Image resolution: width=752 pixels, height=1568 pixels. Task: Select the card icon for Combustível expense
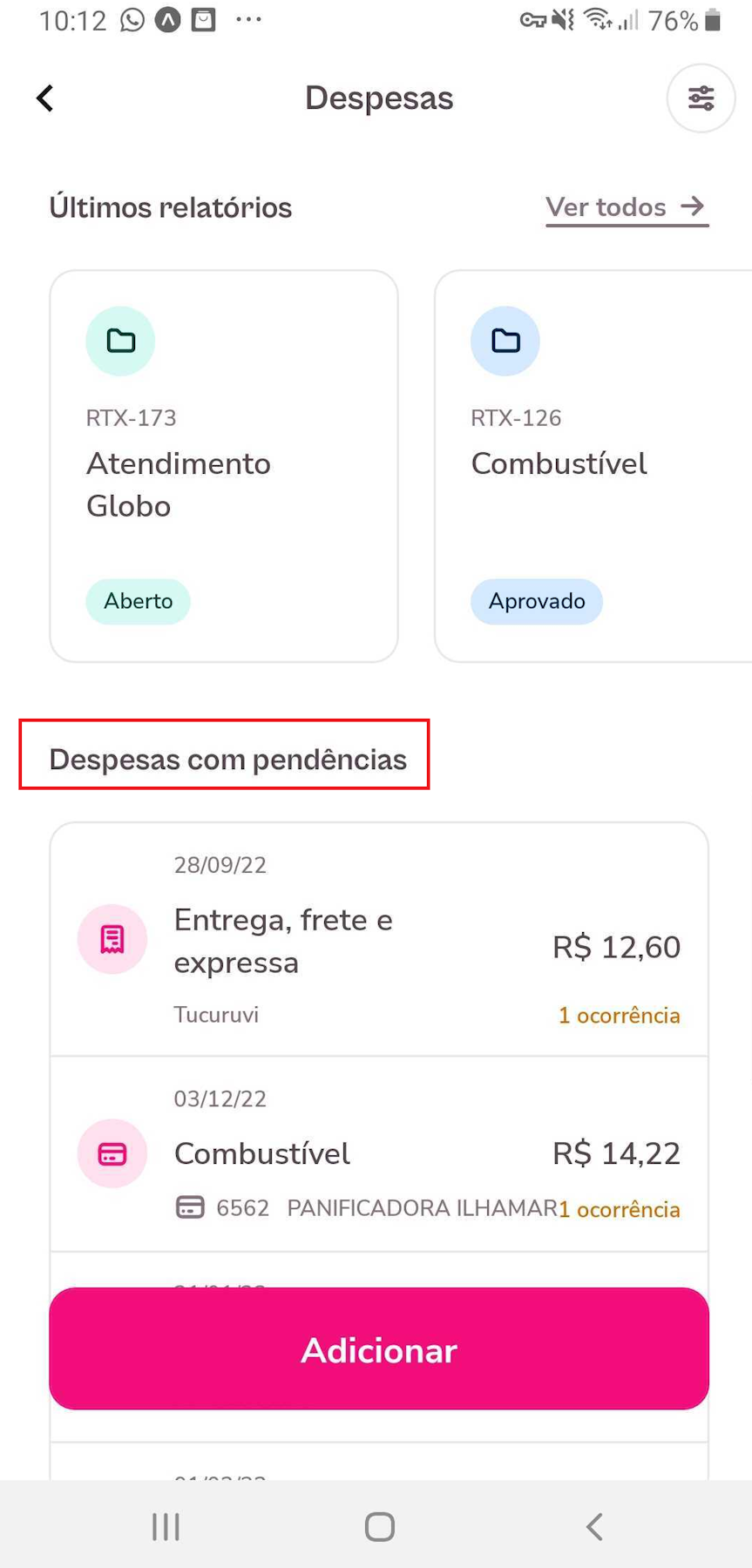pyautogui.click(x=112, y=1153)
